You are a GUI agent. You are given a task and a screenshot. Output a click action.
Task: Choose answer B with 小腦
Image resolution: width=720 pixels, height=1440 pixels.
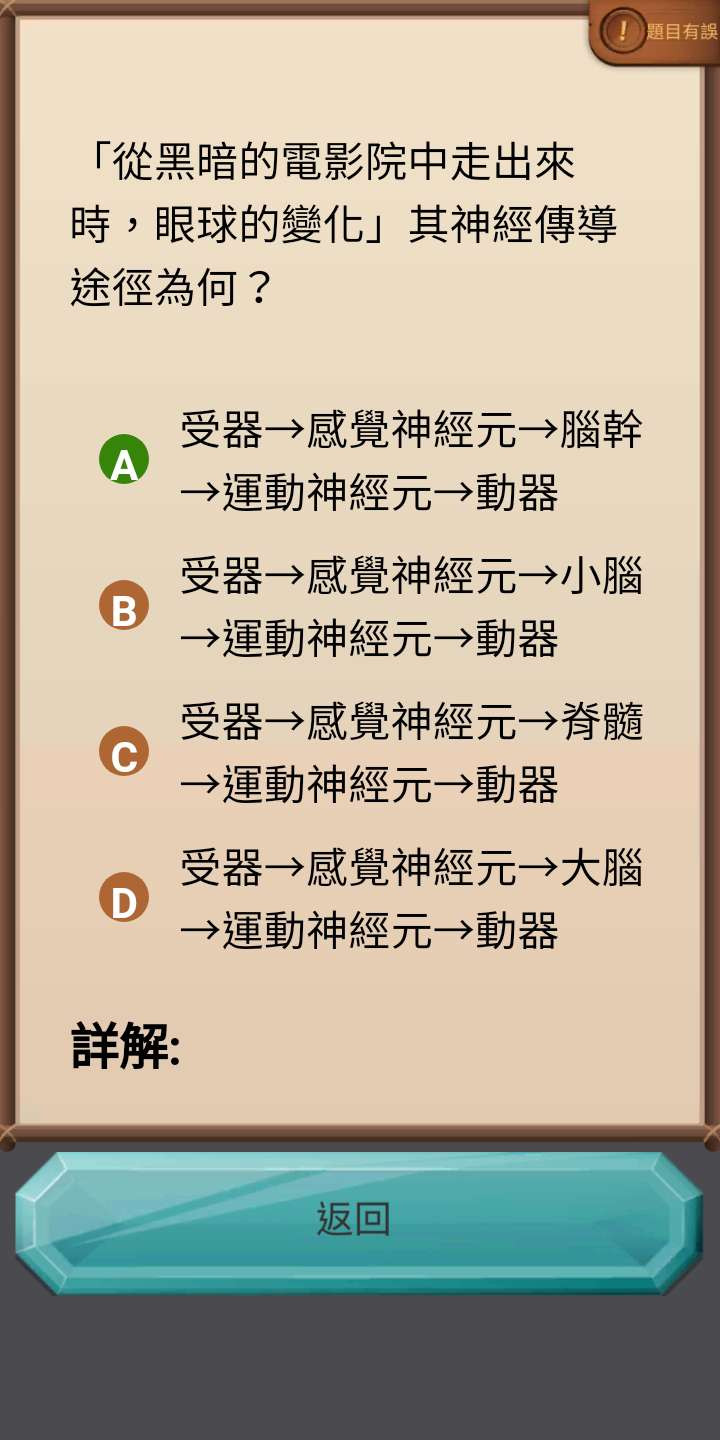point(124,607)
